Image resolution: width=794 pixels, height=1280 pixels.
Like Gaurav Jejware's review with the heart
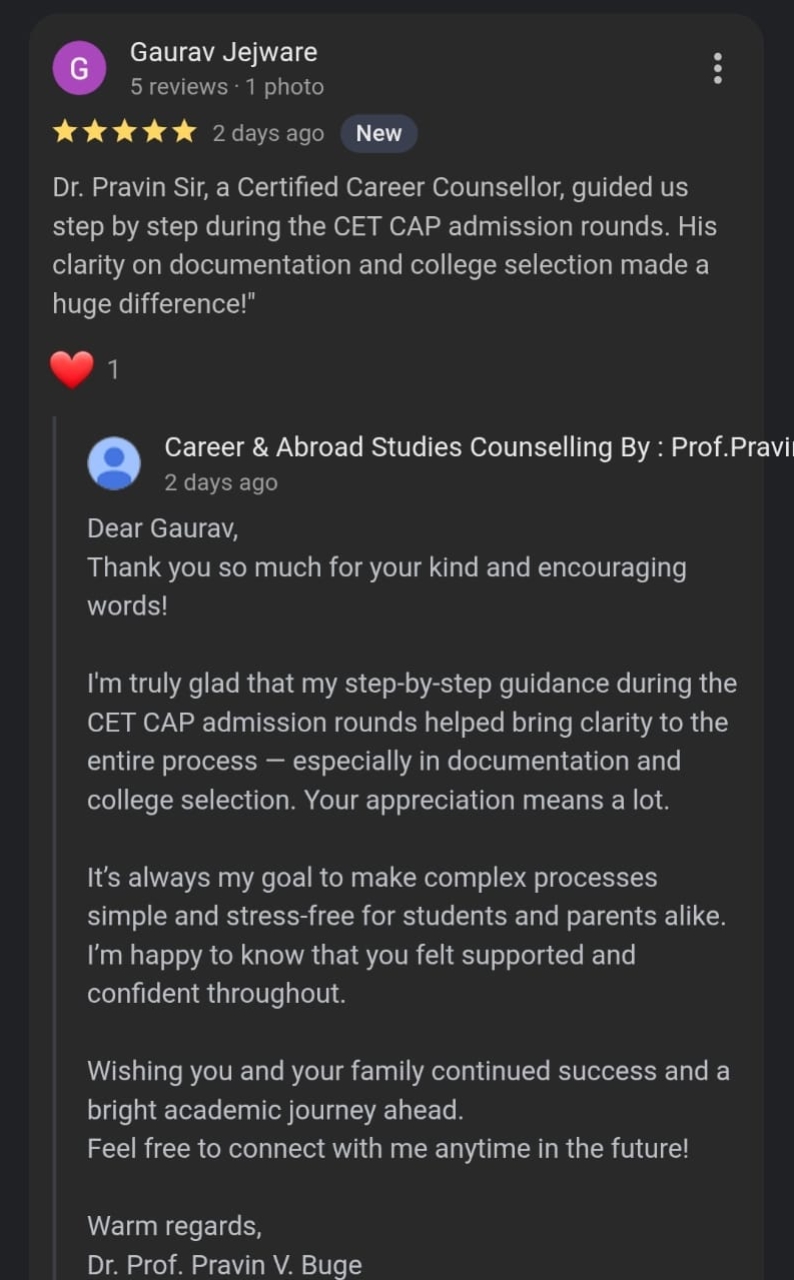click(x=72, y=370)
